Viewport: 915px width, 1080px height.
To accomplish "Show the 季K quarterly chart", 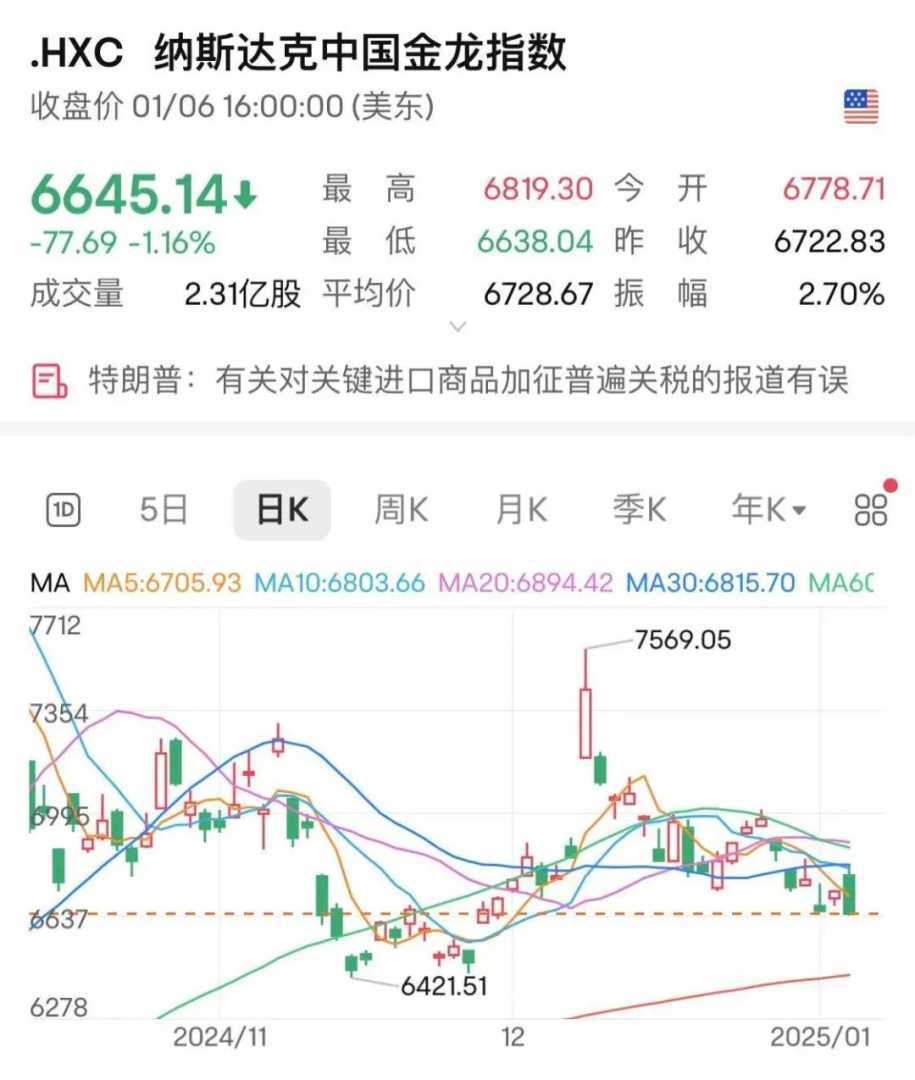I will [639, 510].
